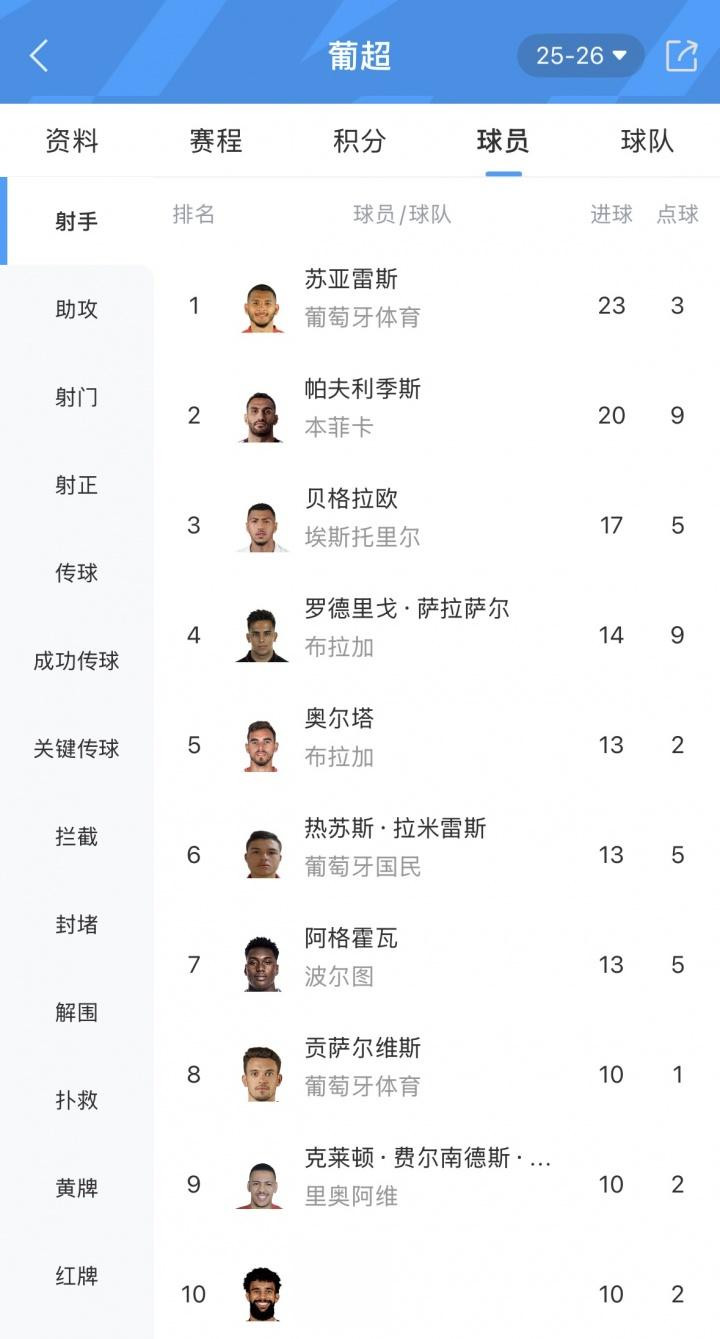Open player 贝格拉欧 details
This screenshot has width=720, height=1339.
coord(351,500)
